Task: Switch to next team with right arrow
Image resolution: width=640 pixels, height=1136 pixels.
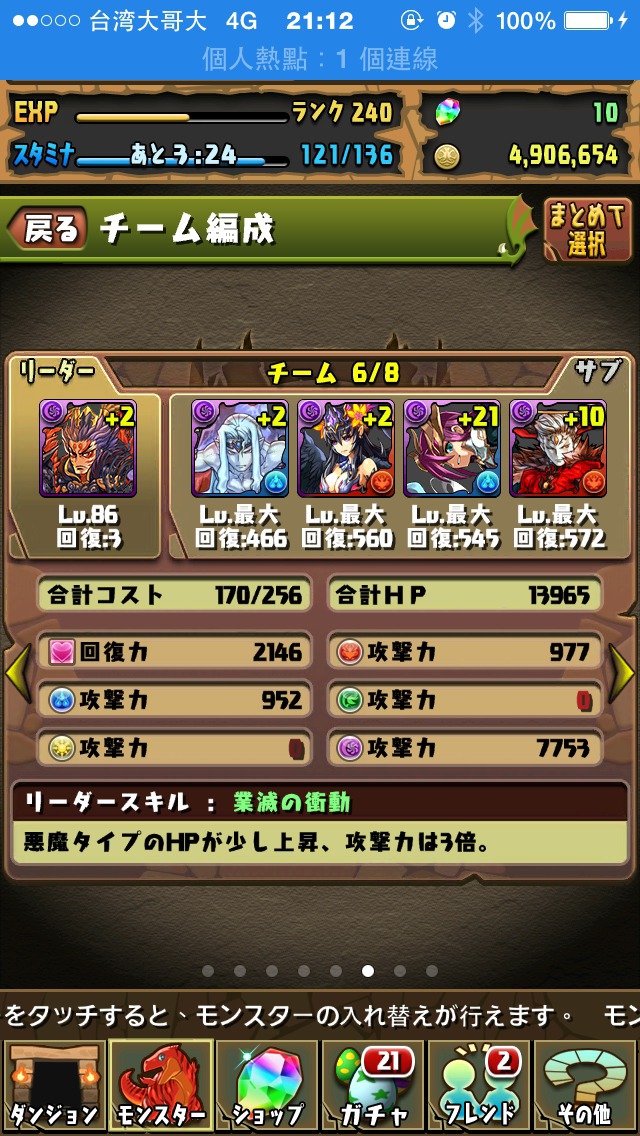Action: 622,673
